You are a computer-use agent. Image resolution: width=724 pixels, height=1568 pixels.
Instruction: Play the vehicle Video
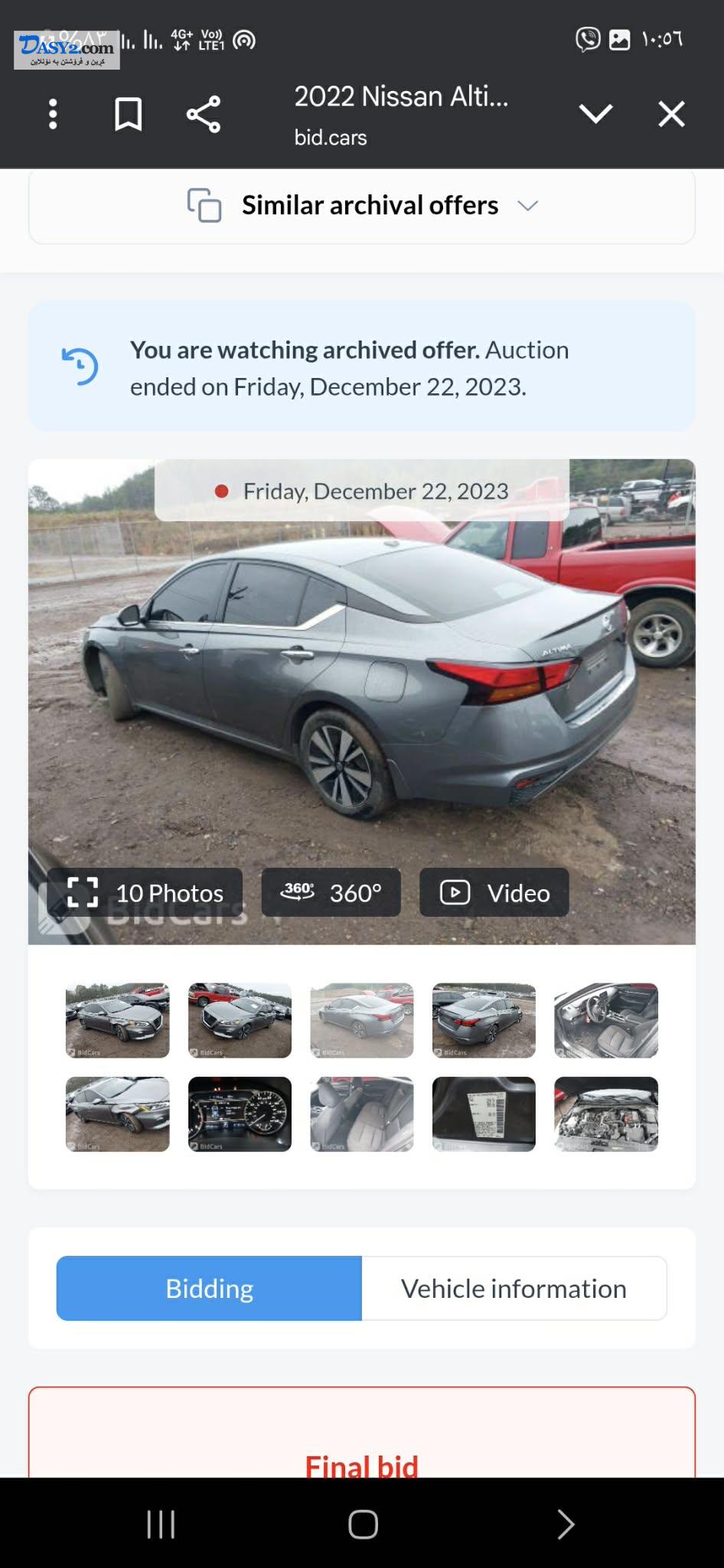pyautogui.click(x=494, y=892)
